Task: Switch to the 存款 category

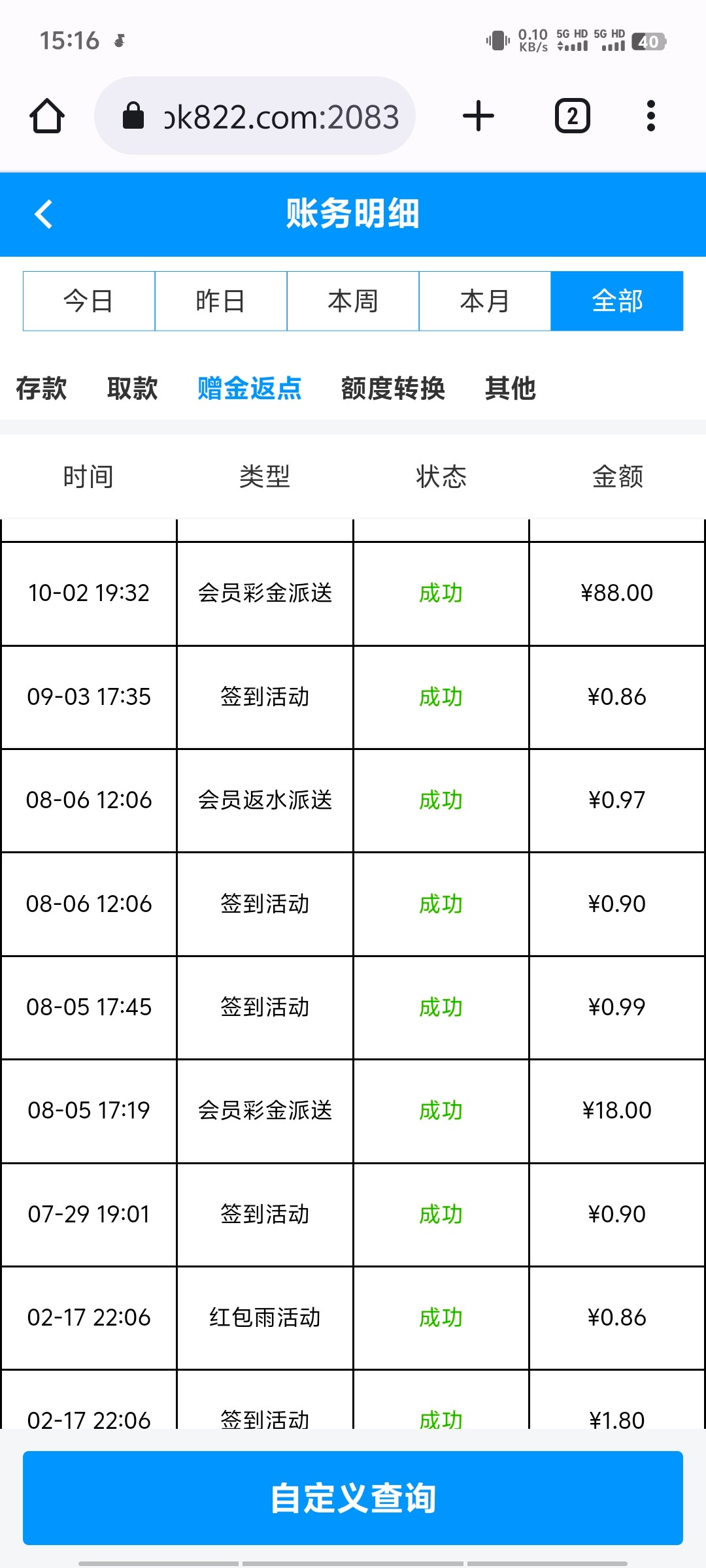Action: pyautogui.click(x=41, y=388)
